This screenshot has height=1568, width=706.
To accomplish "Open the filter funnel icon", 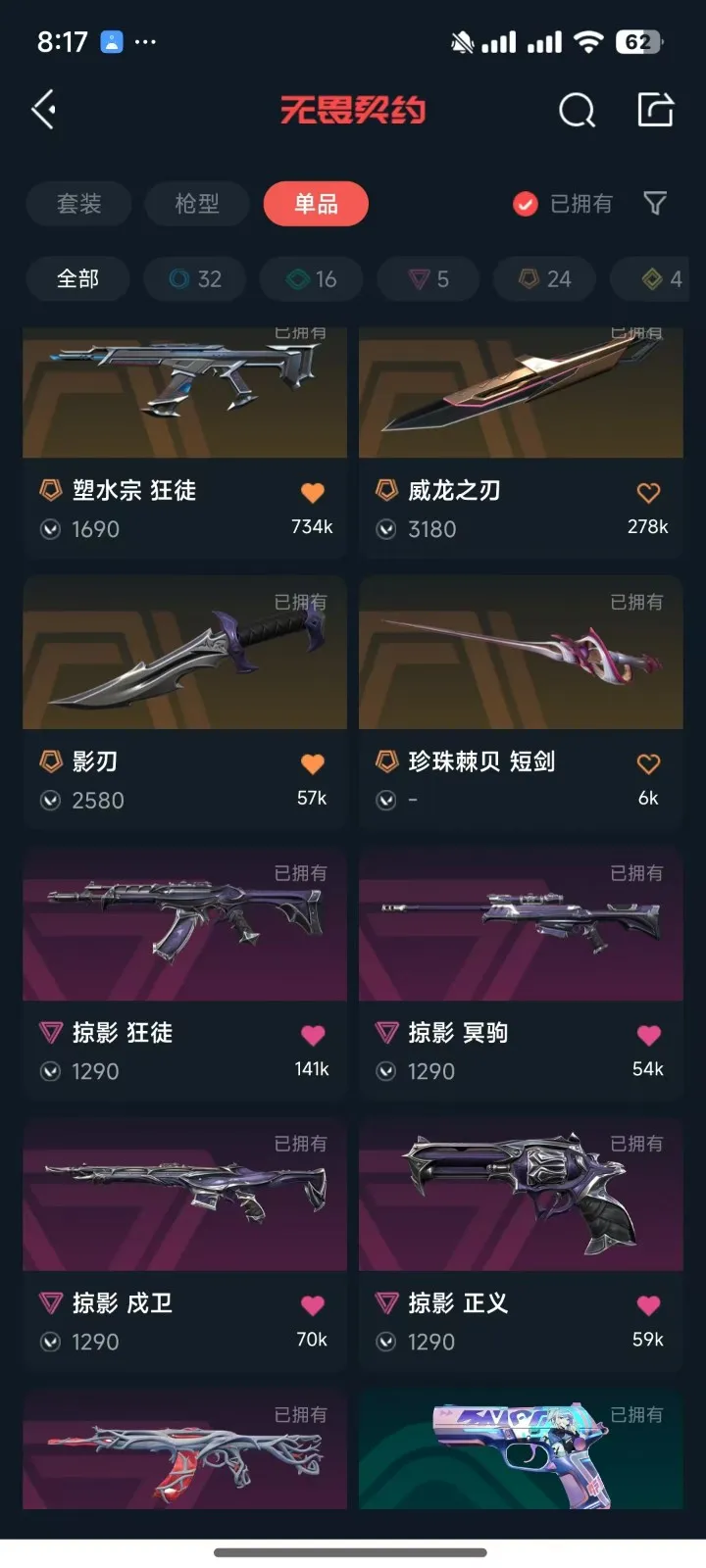I will (x=655, y=204).
